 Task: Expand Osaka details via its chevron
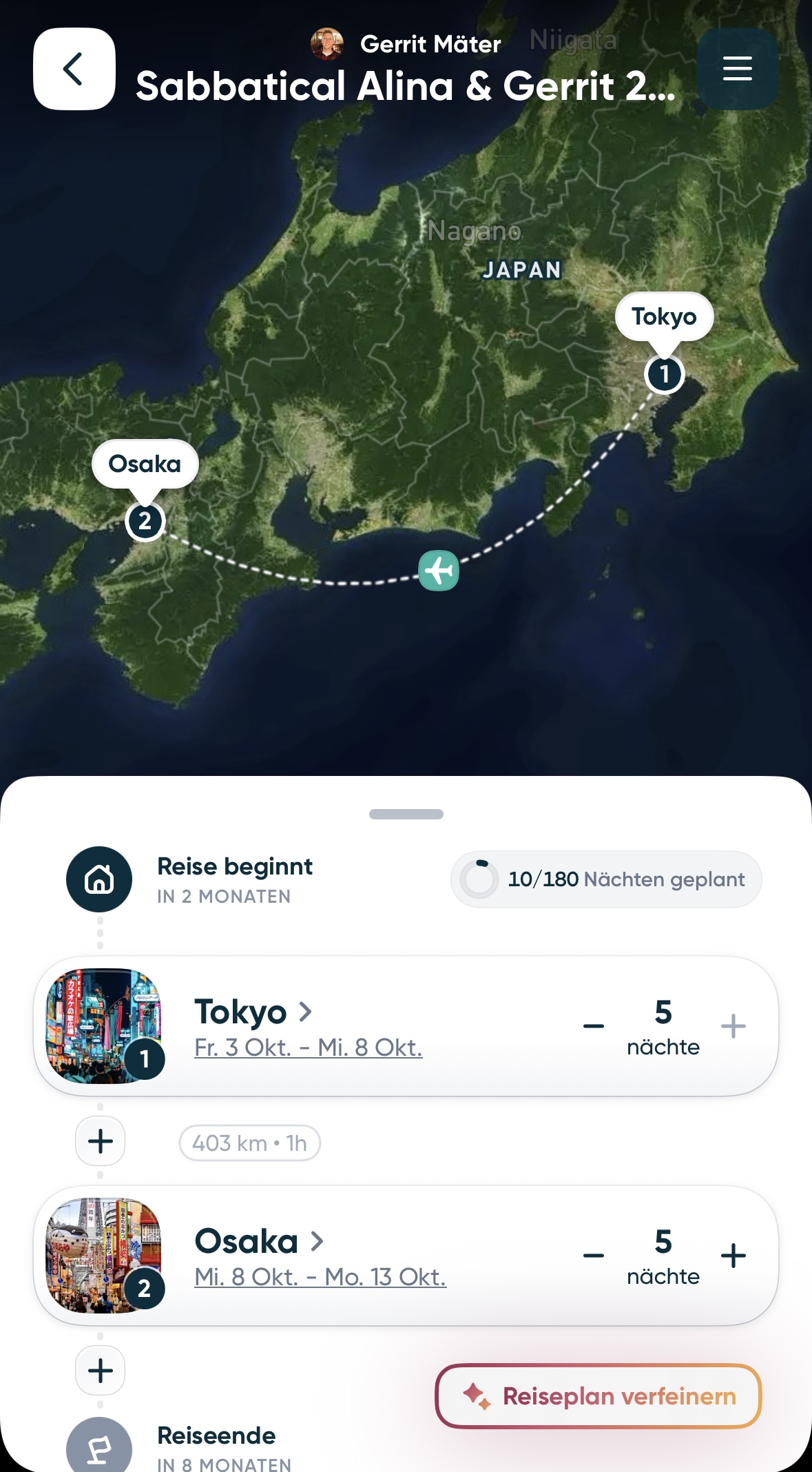pyautogui.click(x=318, y=1240)
